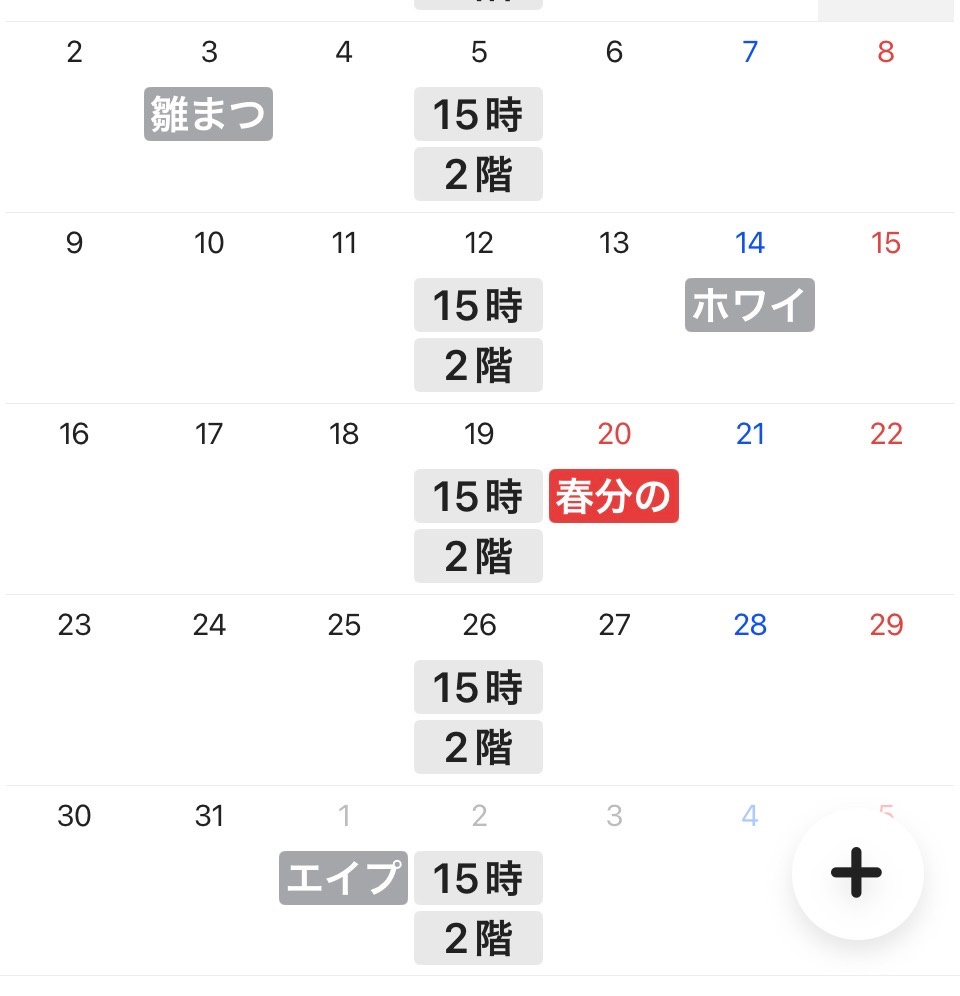Open the 2階 event on the 26th

pyautogui.click(x=478, y=747)
